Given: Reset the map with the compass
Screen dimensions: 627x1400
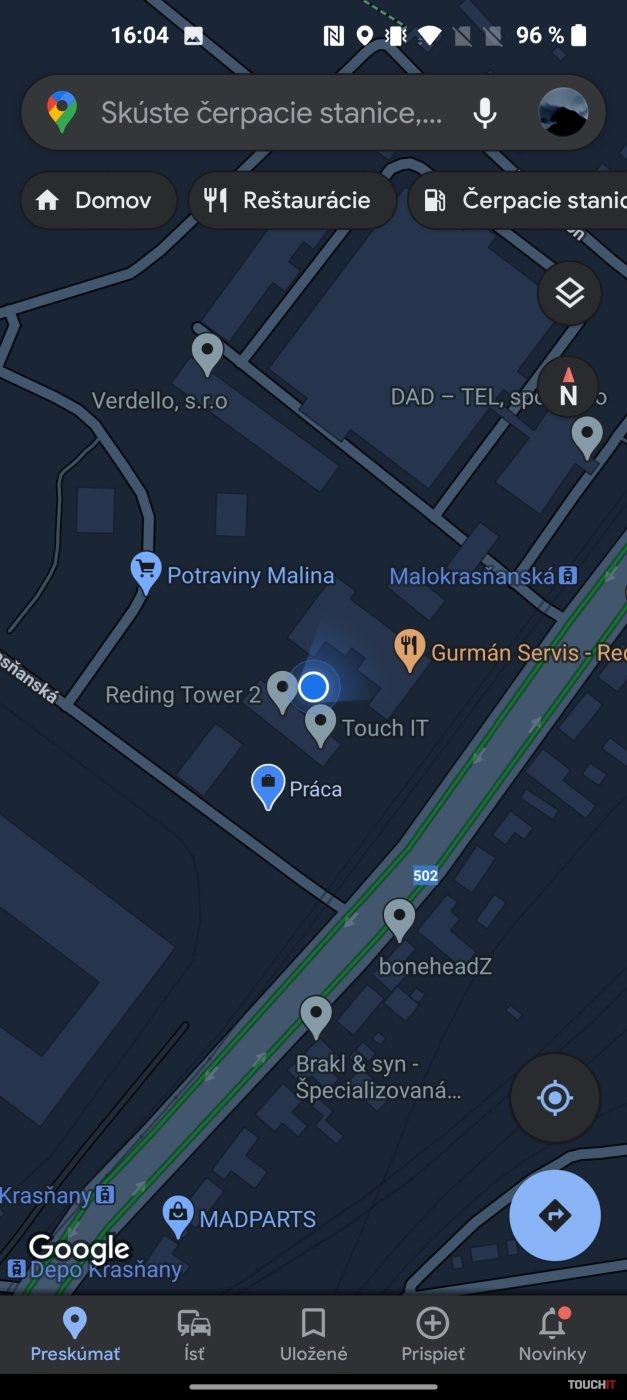Looking at the screenshot, I should coord(568,387).
